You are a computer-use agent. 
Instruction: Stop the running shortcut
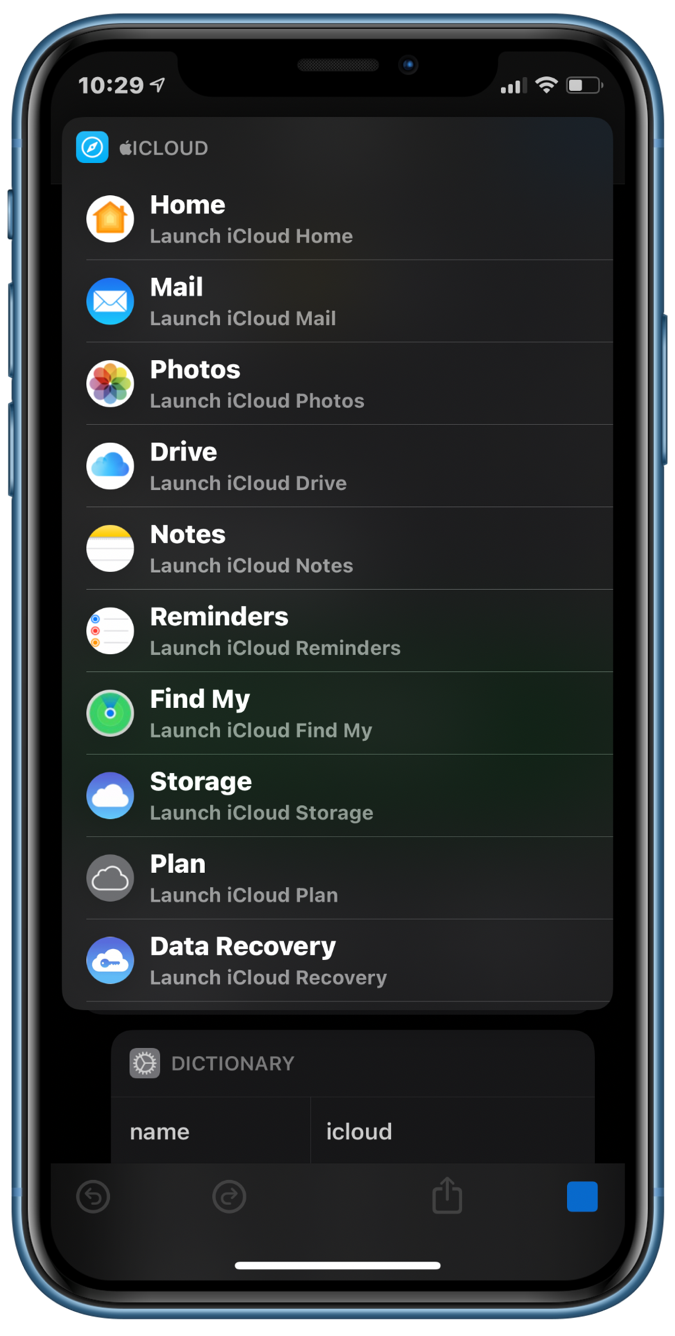581,1196
